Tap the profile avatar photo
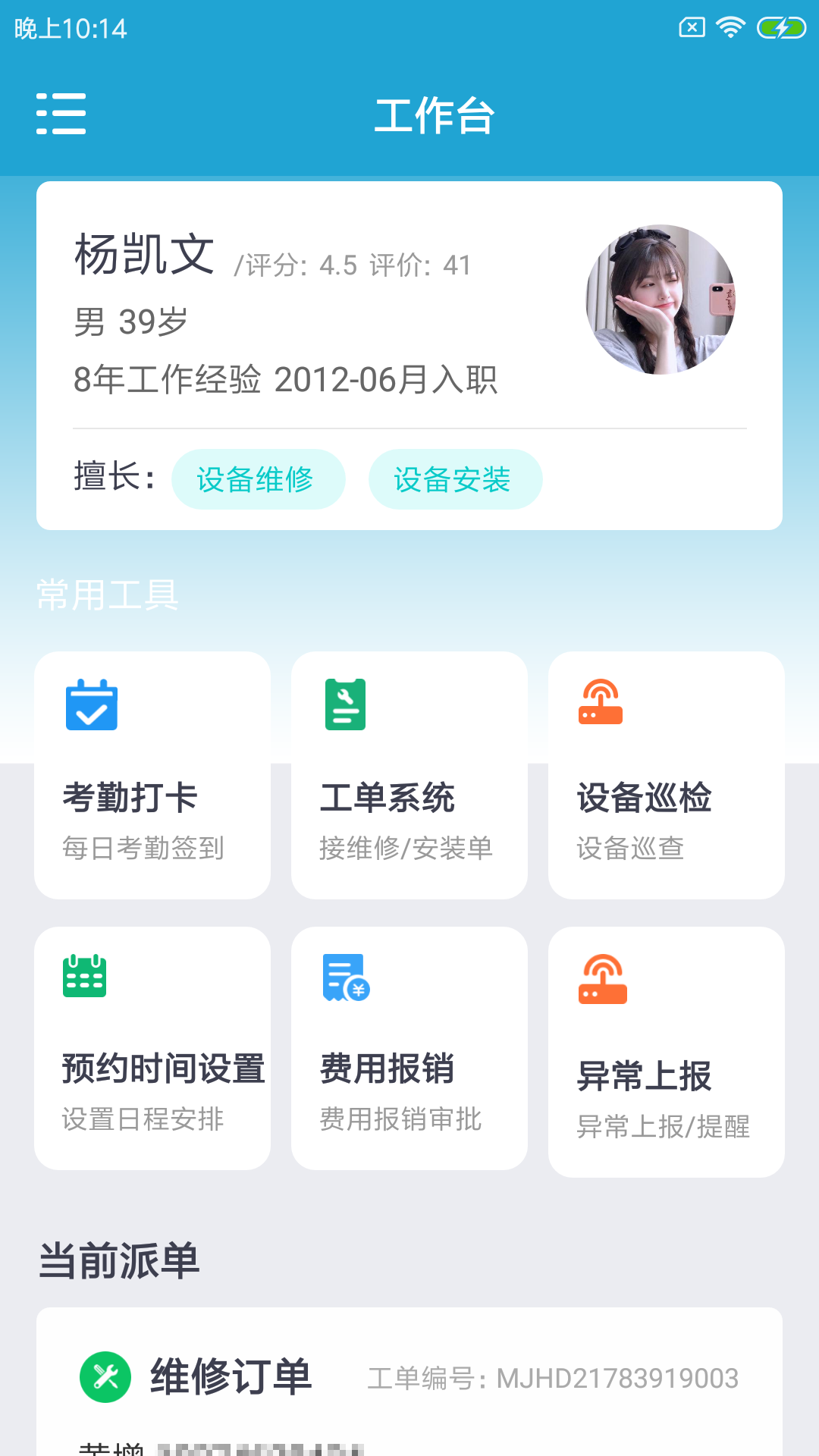 [x=661, y=300]
